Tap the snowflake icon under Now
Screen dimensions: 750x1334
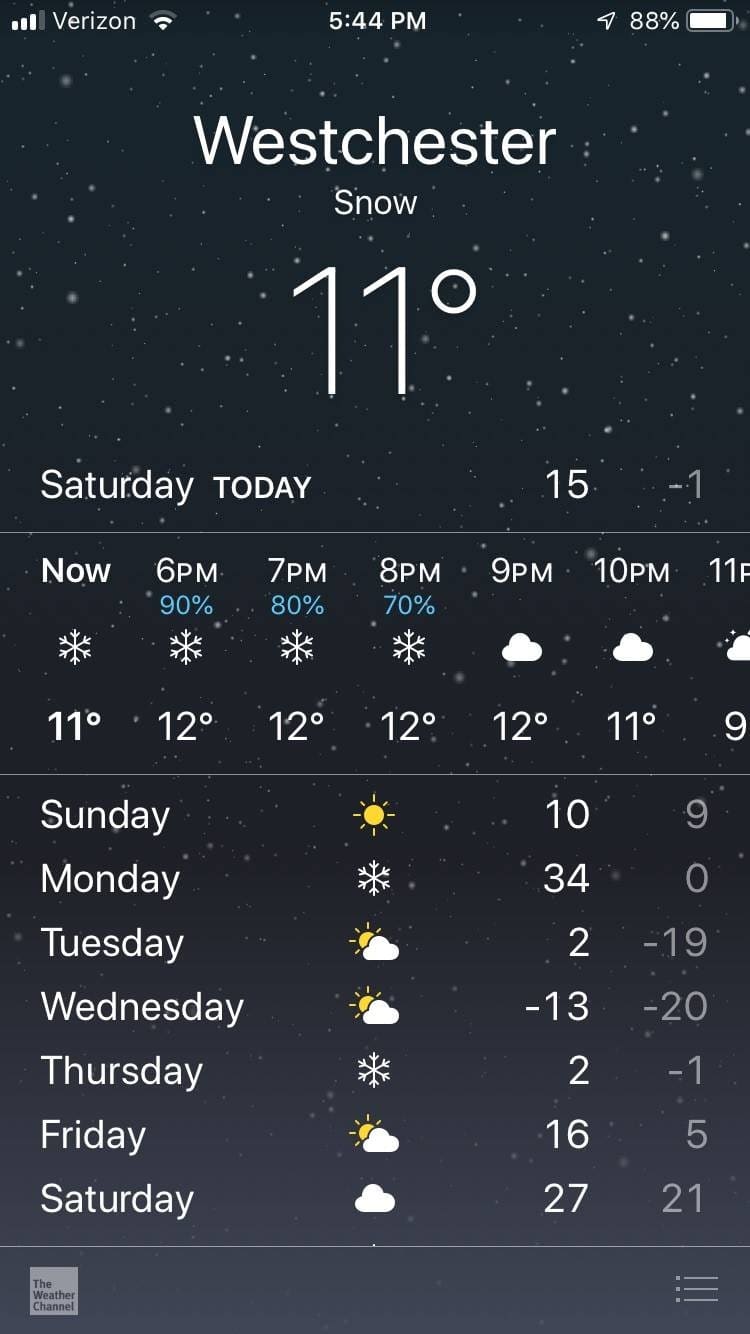click(x=75, y=647)
